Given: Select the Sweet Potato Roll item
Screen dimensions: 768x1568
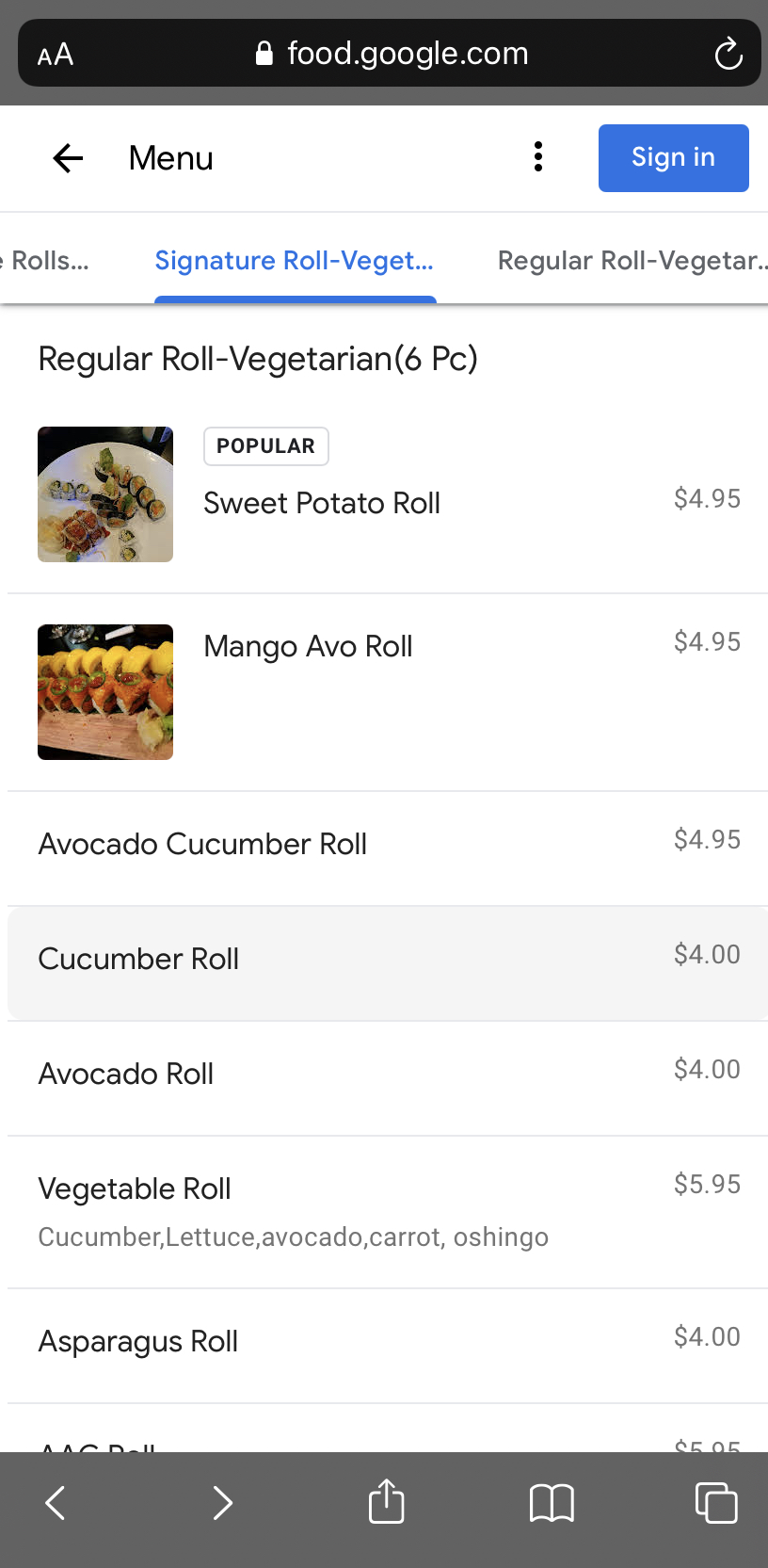Looking at the screenshot, I should pos(322,503).
